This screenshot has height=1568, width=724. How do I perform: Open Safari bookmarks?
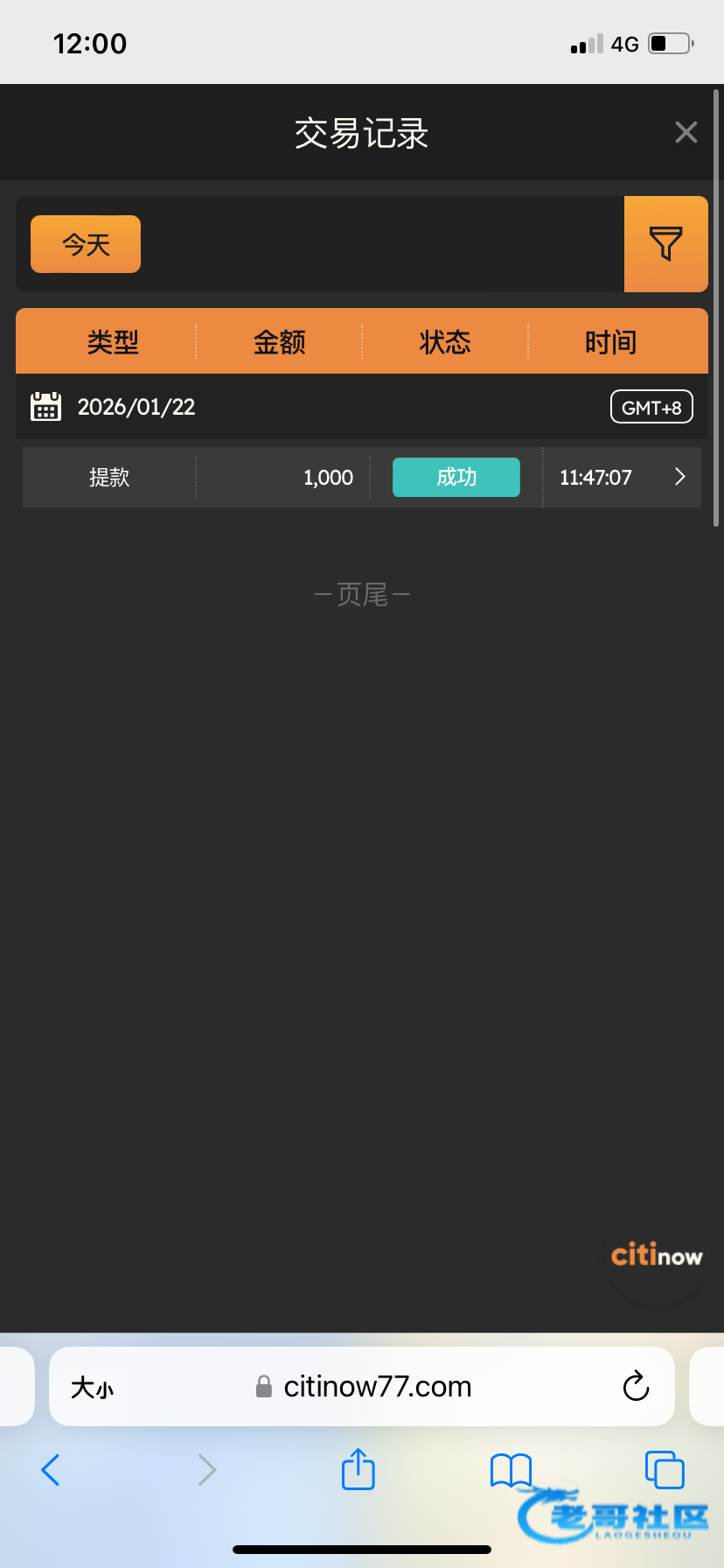click(x=512, y=1470)
